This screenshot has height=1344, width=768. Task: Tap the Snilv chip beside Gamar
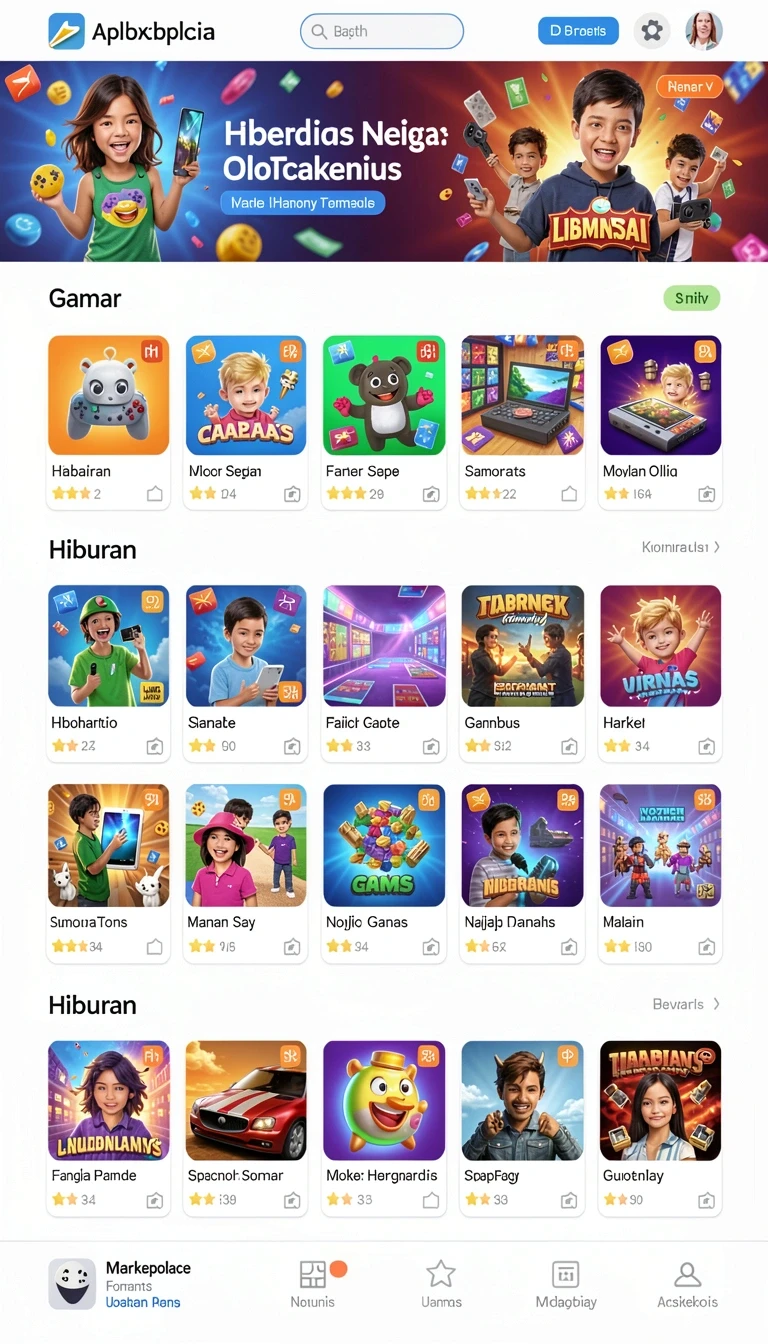(691, 298)
